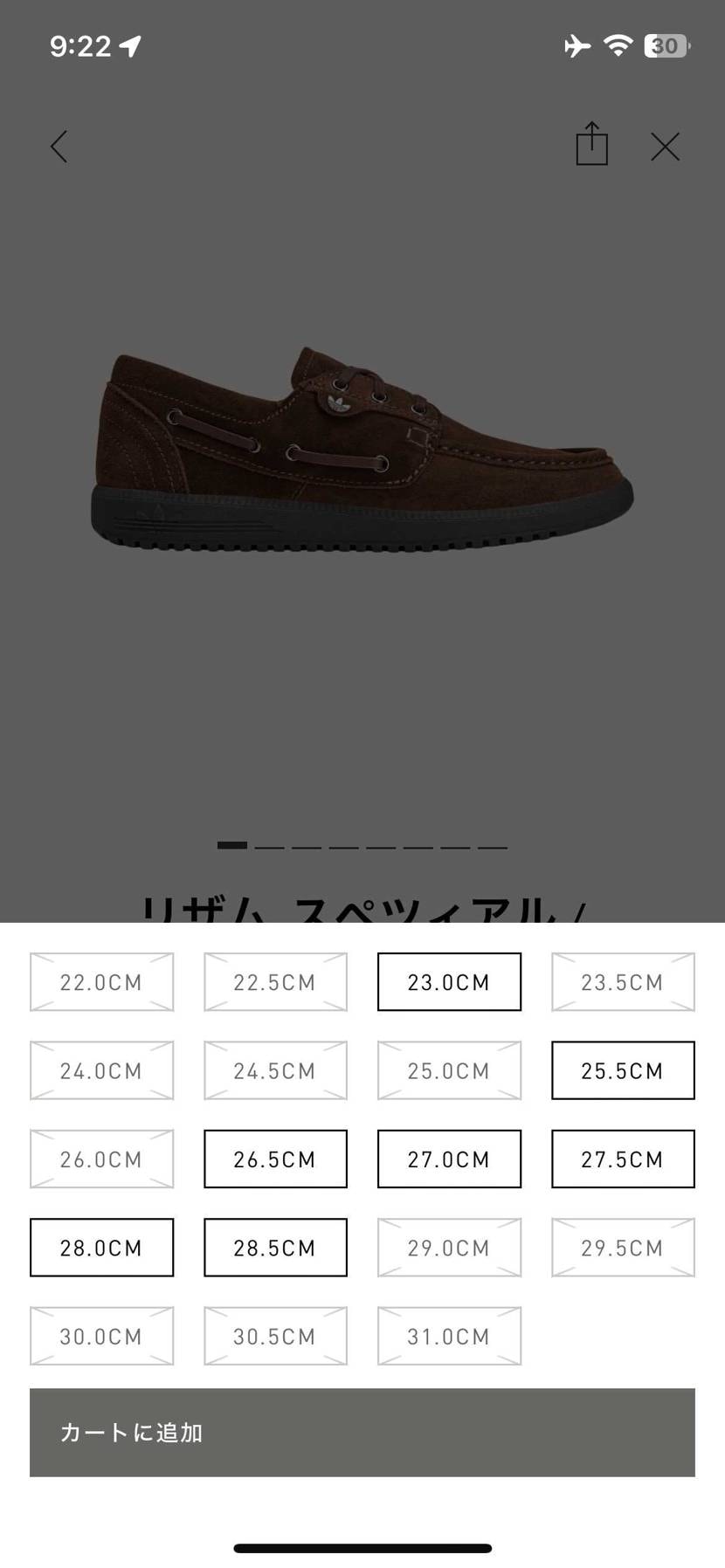The width and height of the screenshot is (725, 1568).
Task: Choose size 27.5CM
Action: [623, 1159]
